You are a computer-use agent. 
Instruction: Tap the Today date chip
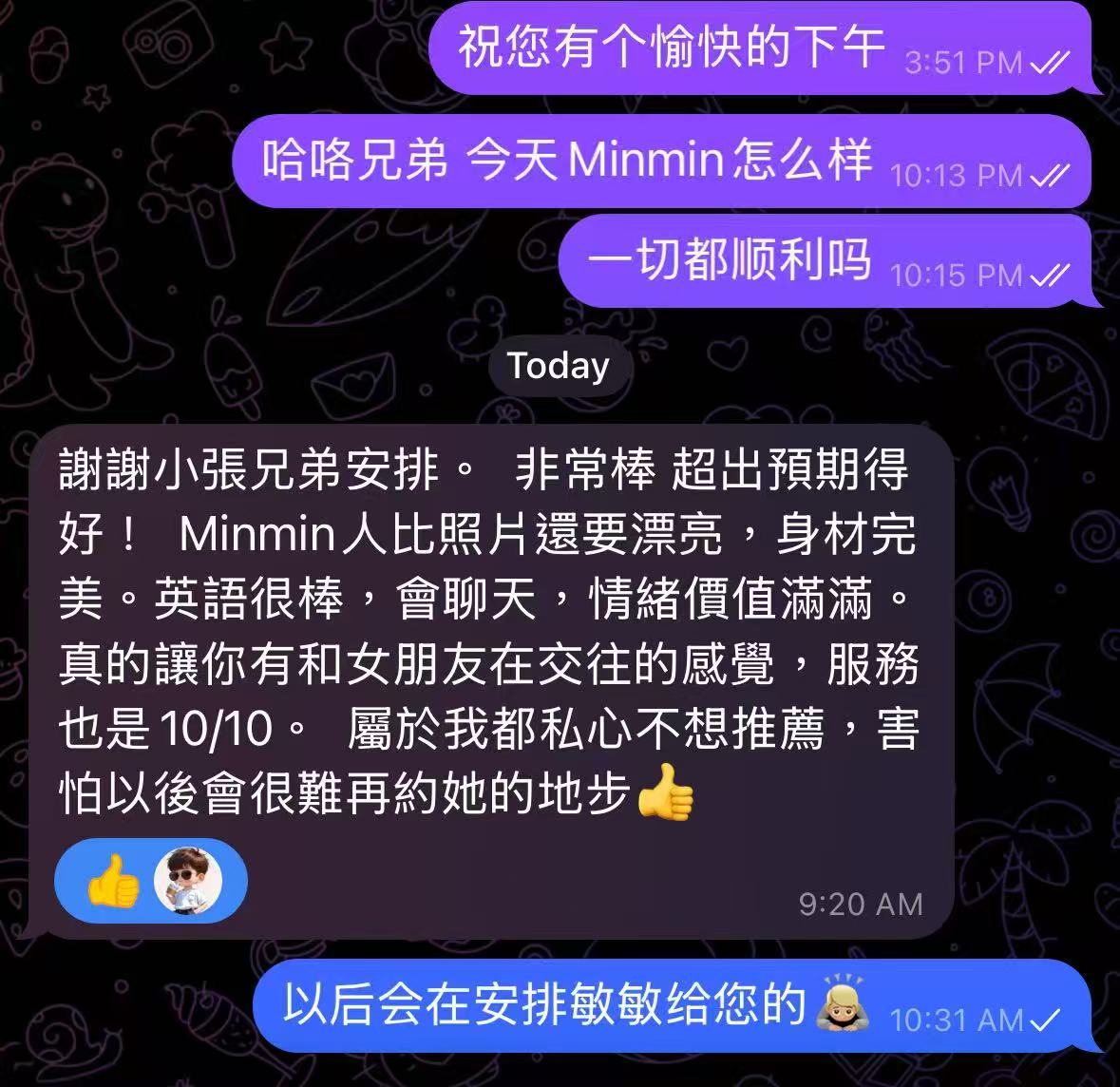point(559,366)
